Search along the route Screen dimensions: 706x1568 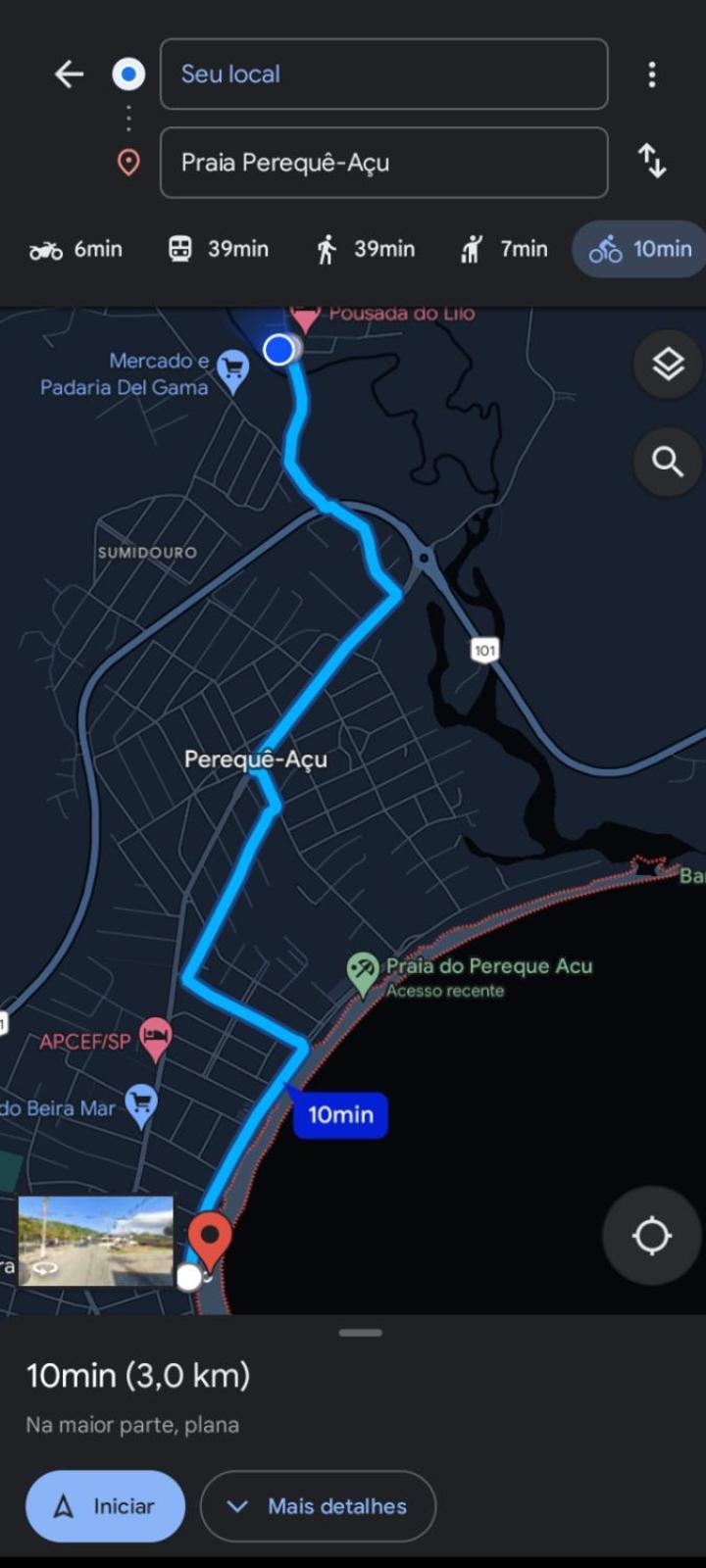click(668, 461)
